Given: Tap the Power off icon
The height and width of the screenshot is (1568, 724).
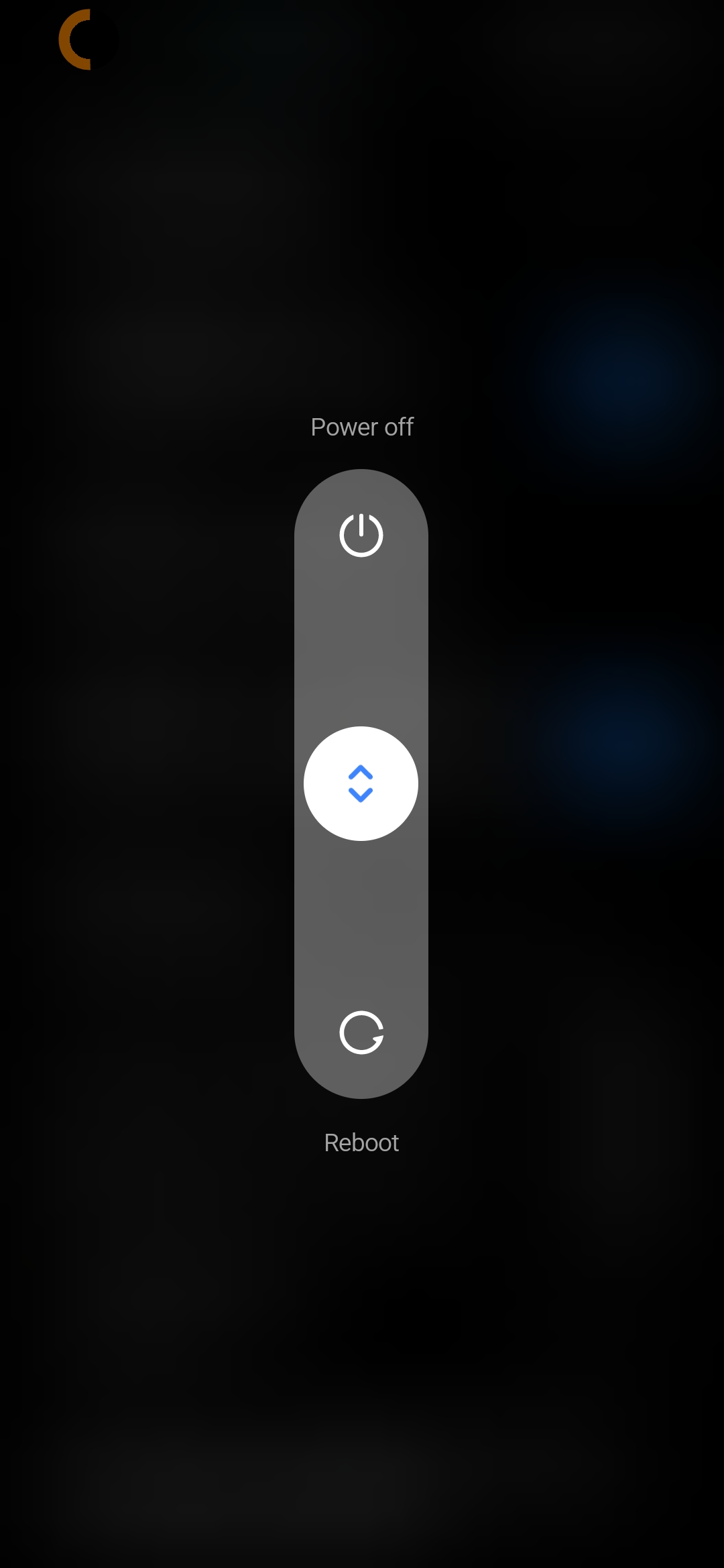Looking at the screenshot, I should click(361, 535).
